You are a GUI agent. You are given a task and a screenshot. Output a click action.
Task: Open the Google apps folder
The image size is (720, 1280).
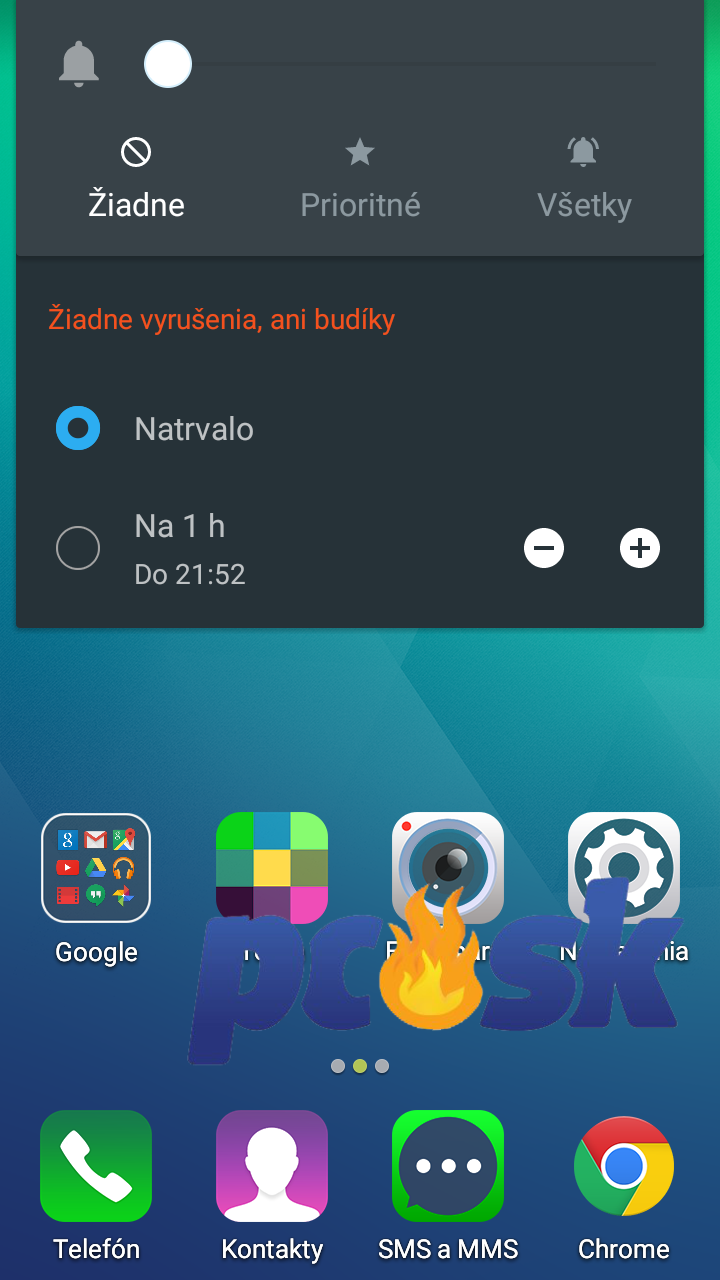(x=96, y=868)
